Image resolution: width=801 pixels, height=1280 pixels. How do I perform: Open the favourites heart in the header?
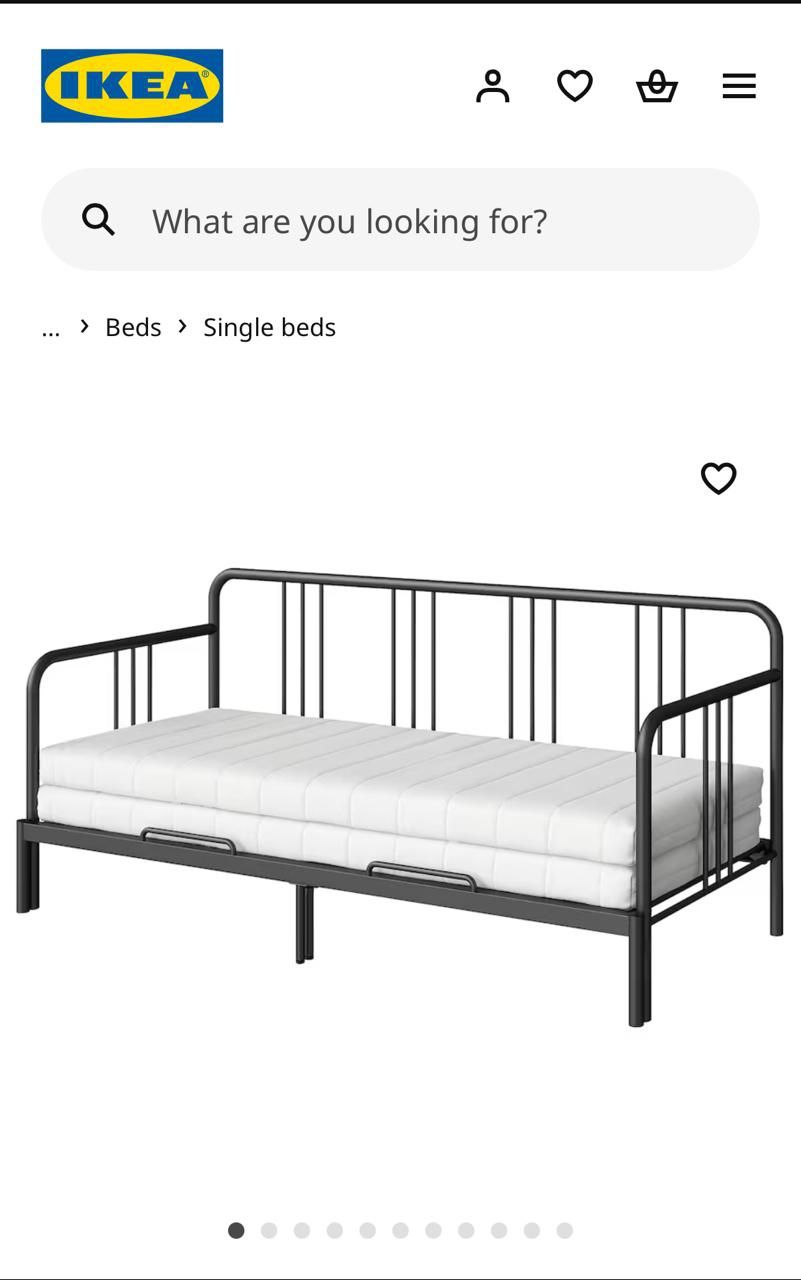pyautogui.click(x=574, y=86)
